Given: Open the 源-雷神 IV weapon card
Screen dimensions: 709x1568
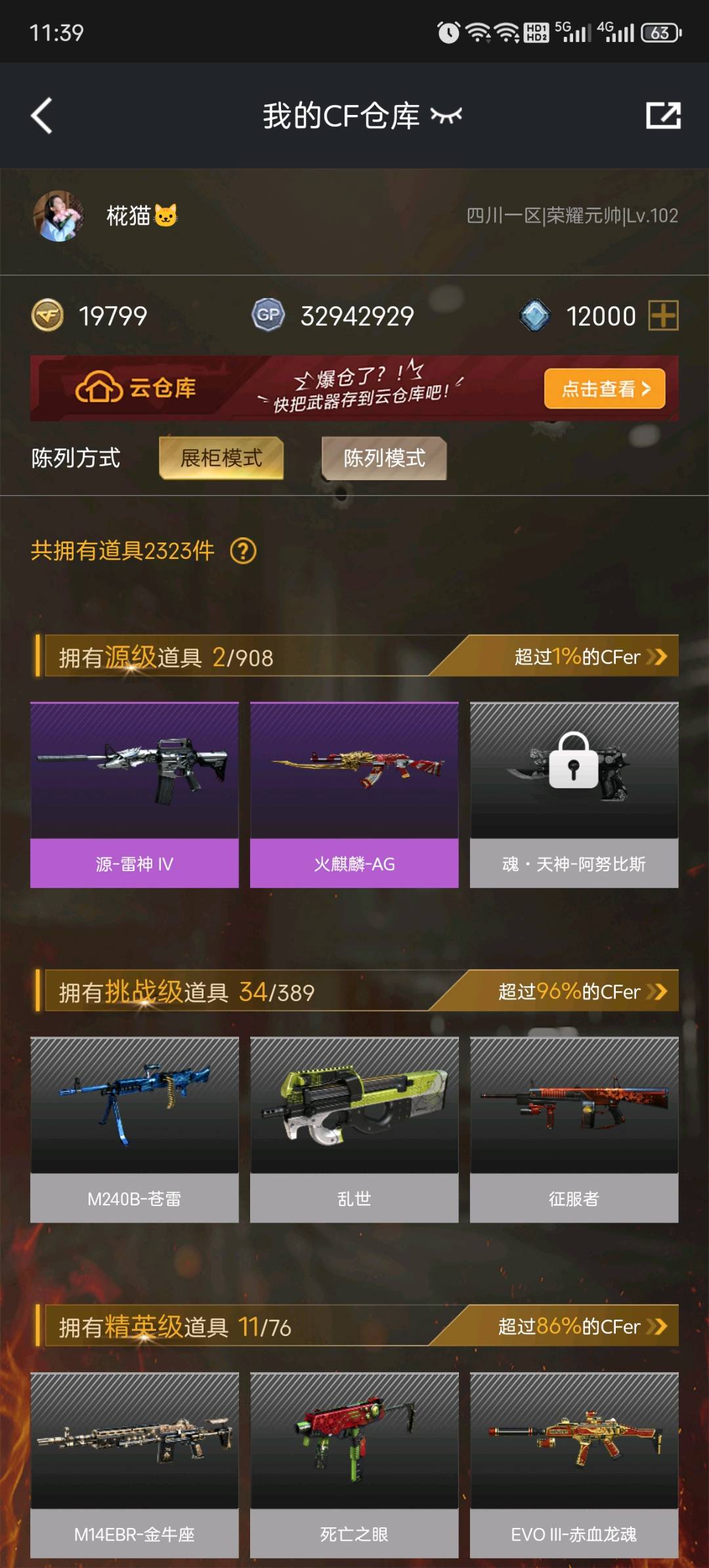Looking at the screenshot, I should pyautogui.click(x=135, y=795).
